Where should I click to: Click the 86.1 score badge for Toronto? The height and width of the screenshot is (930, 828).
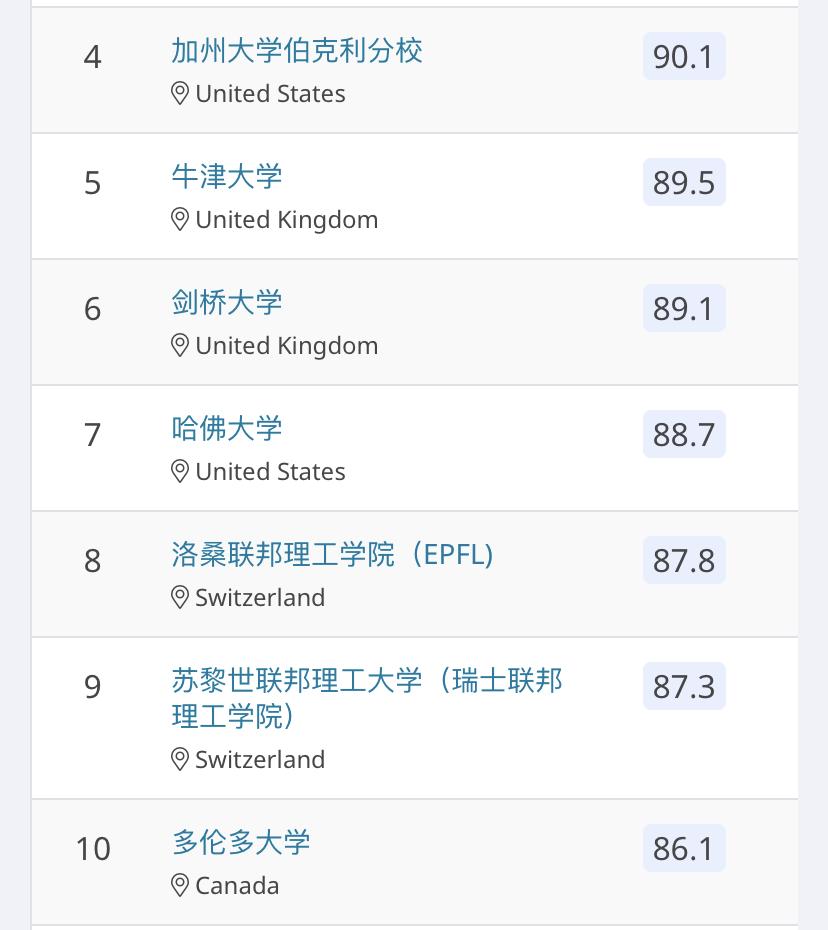(x=683, y=848)
